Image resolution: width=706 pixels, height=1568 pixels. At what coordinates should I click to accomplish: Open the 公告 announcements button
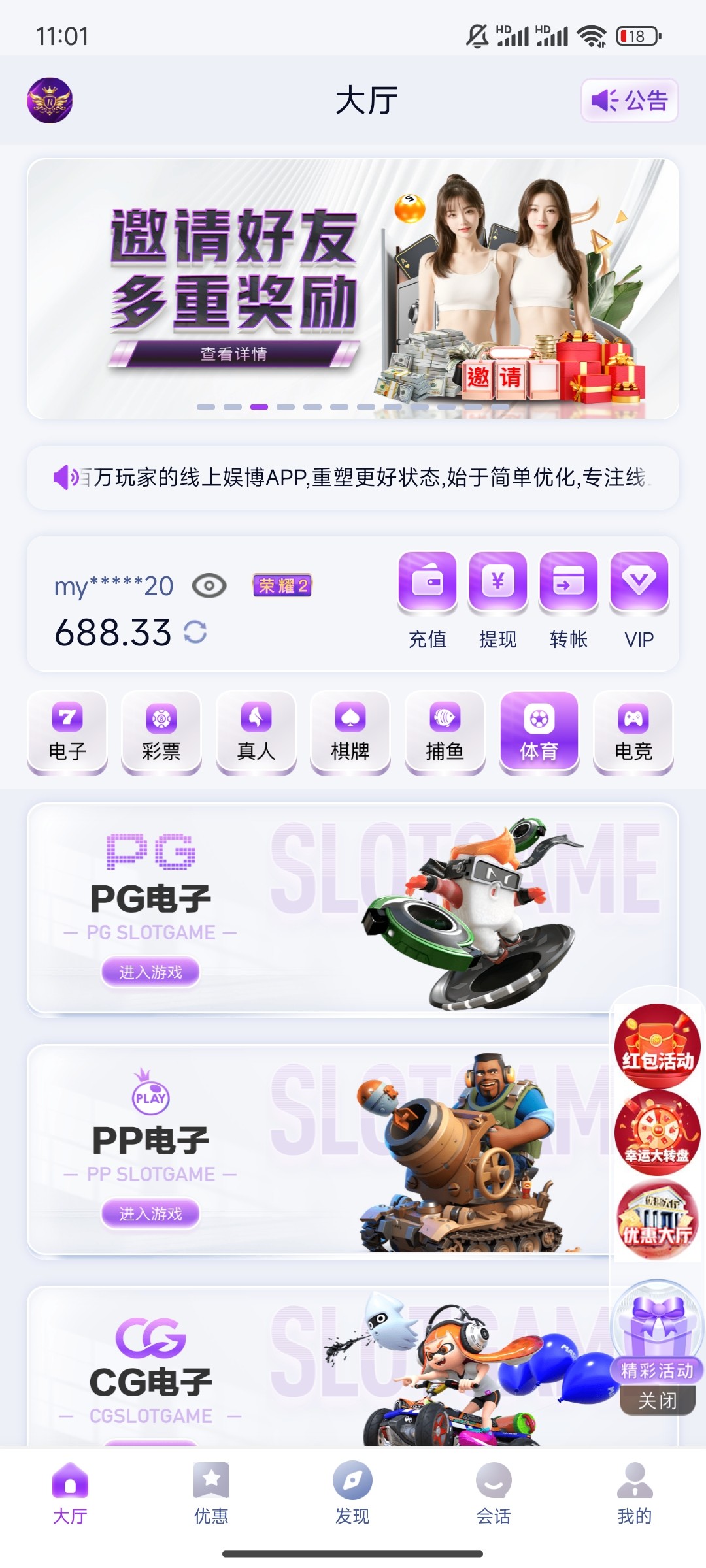(629, 101)
